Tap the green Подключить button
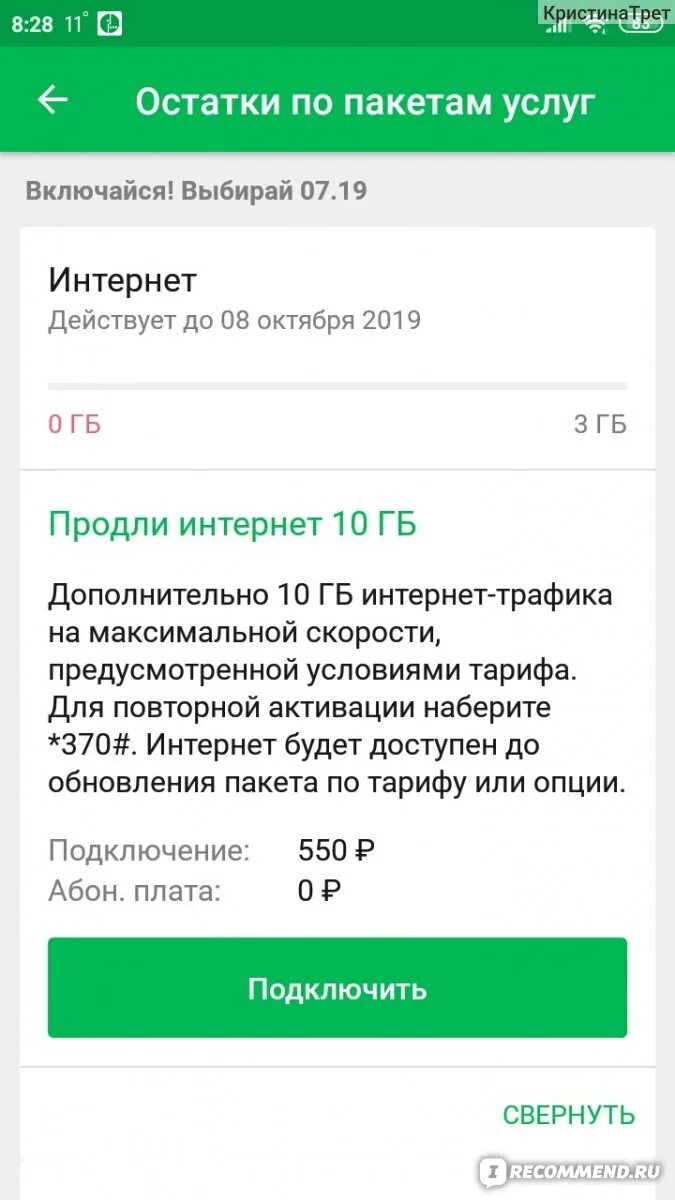This screenshot has height=1200, width=675. click(x=337, y=988)
